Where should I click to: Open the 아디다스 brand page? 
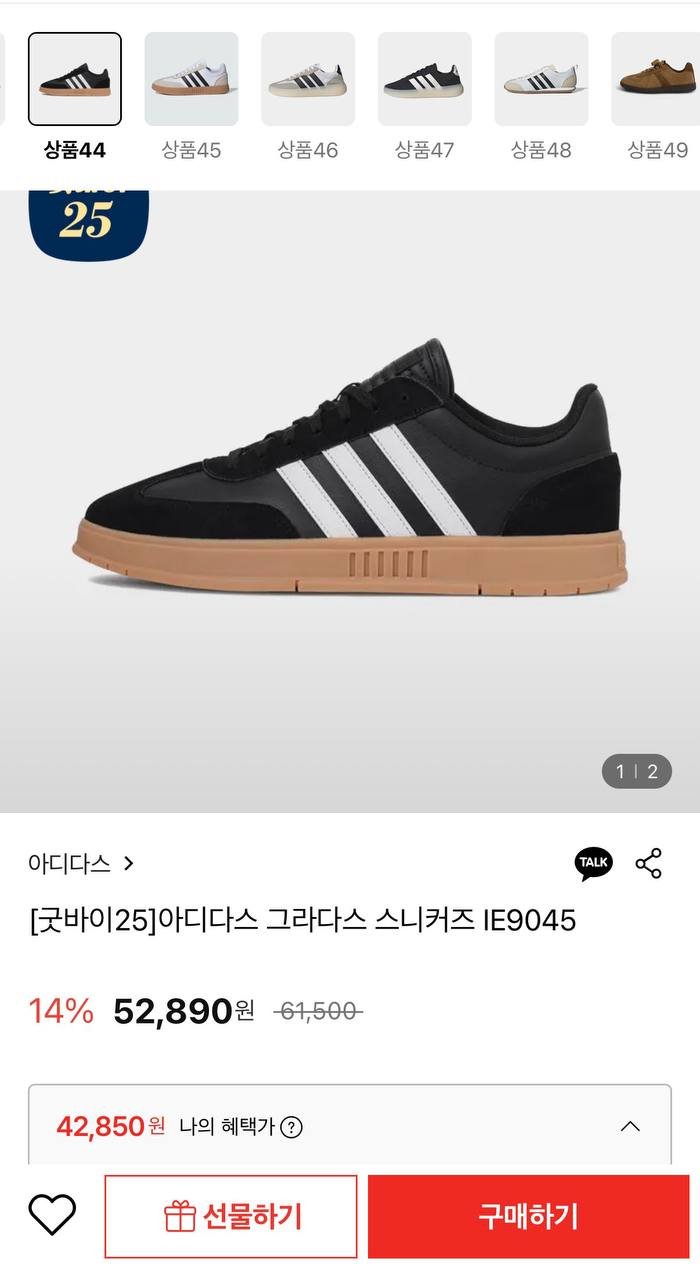click(80, 863)
